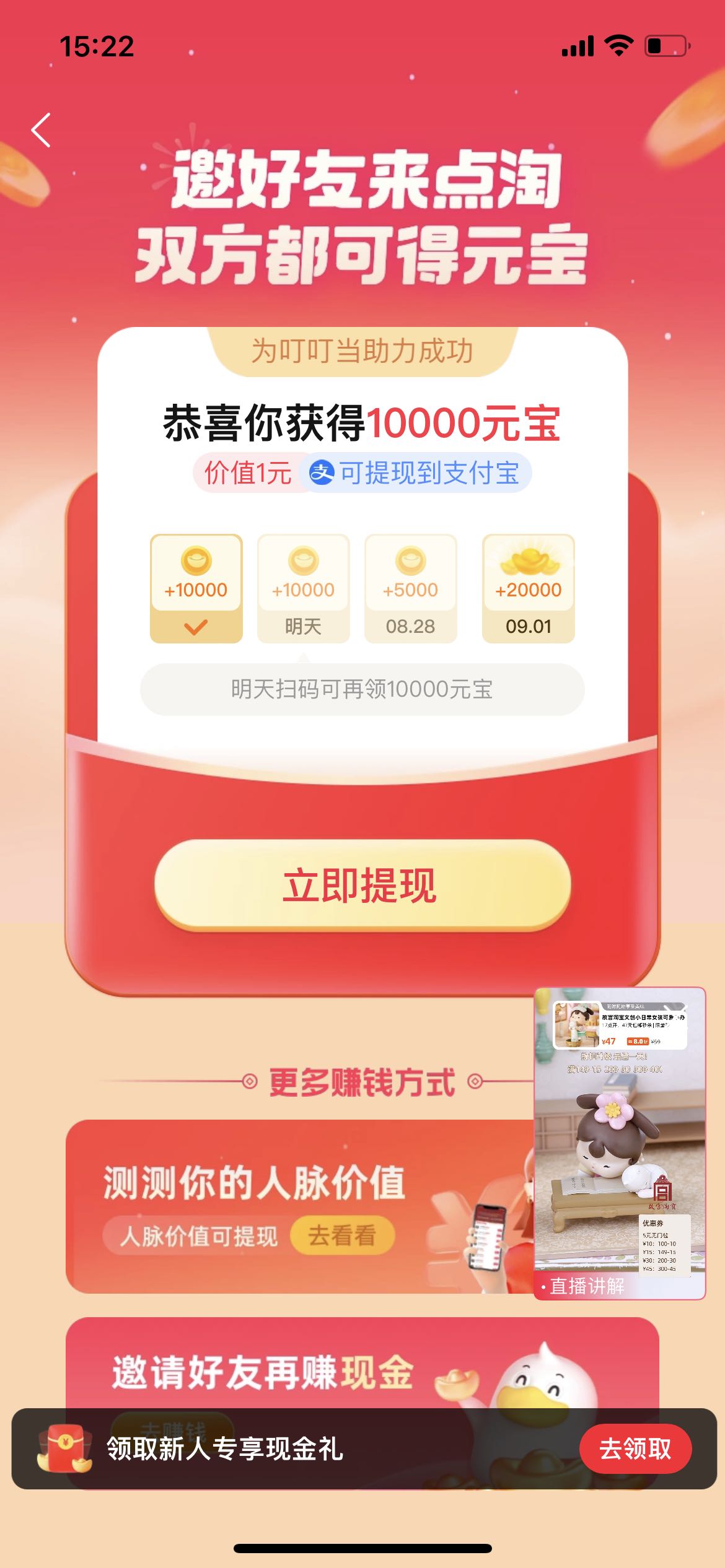The image size is (725, 1568).
Task: Tap the back arrow at top left
Action: [40, 130]
